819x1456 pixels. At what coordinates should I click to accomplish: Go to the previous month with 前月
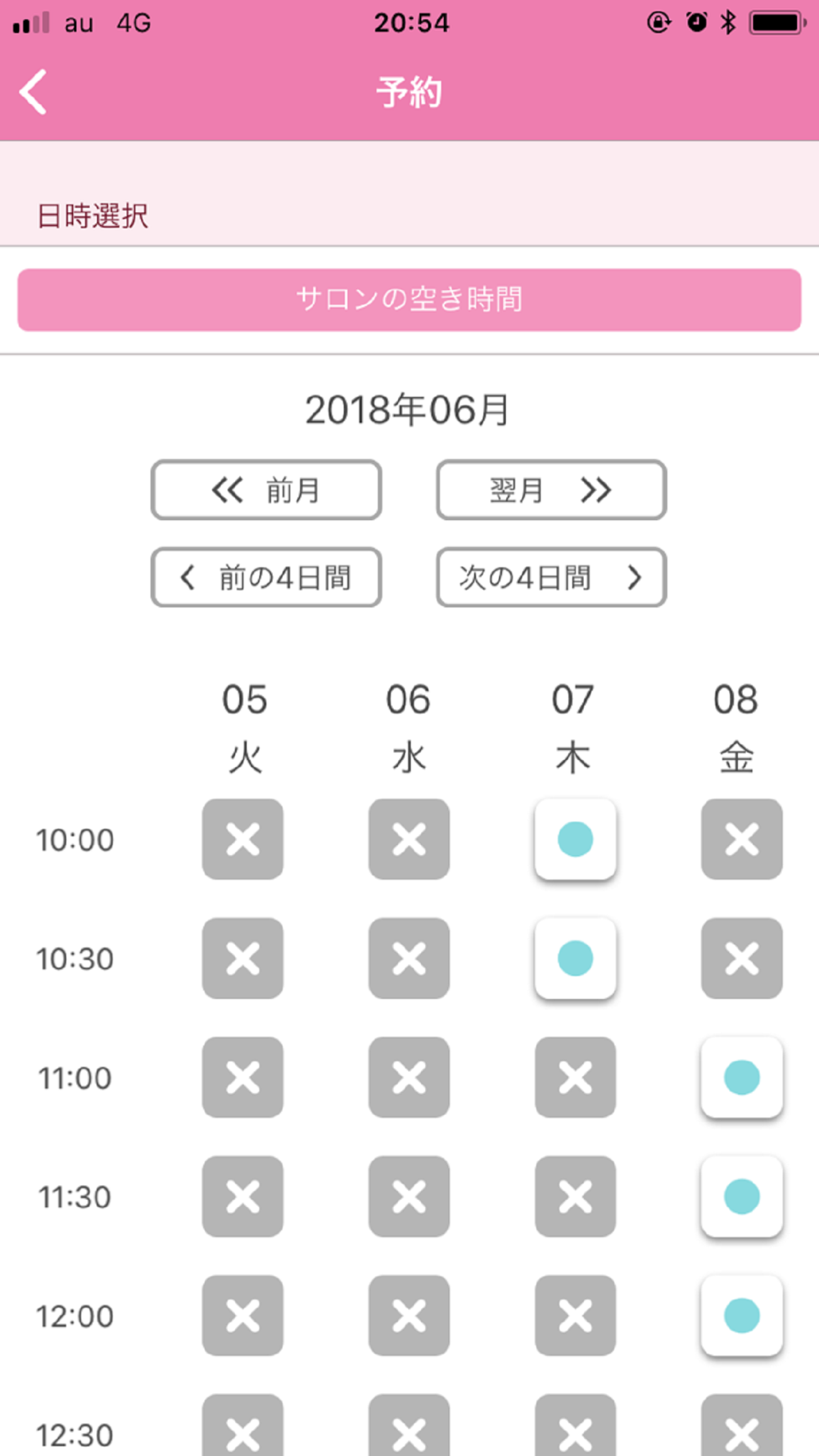[x=266, y=490]
